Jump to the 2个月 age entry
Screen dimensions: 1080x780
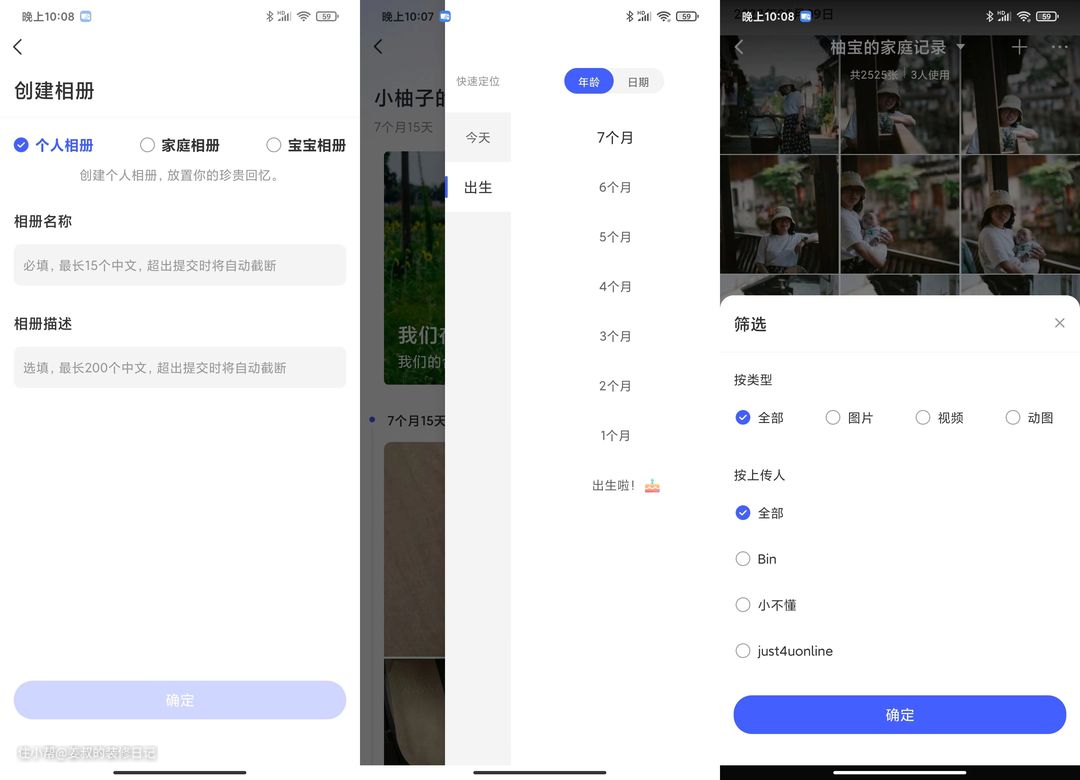615,386
